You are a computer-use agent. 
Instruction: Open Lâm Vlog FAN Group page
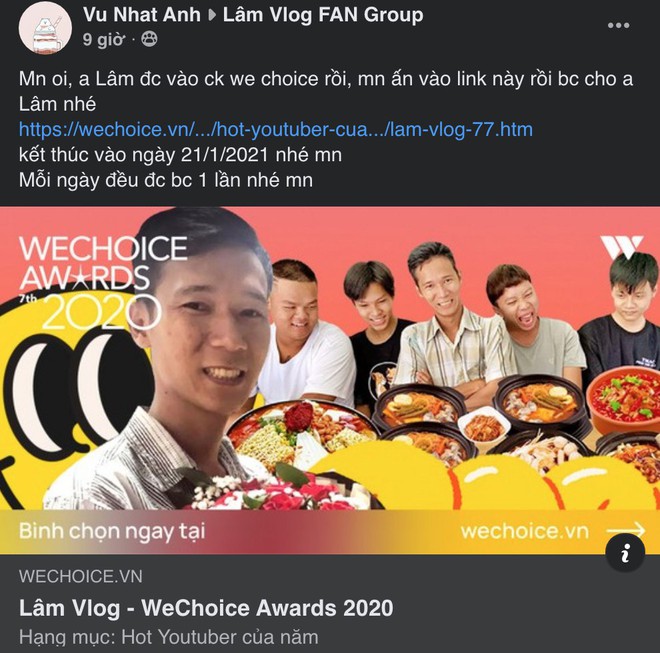tap(322, 15)
